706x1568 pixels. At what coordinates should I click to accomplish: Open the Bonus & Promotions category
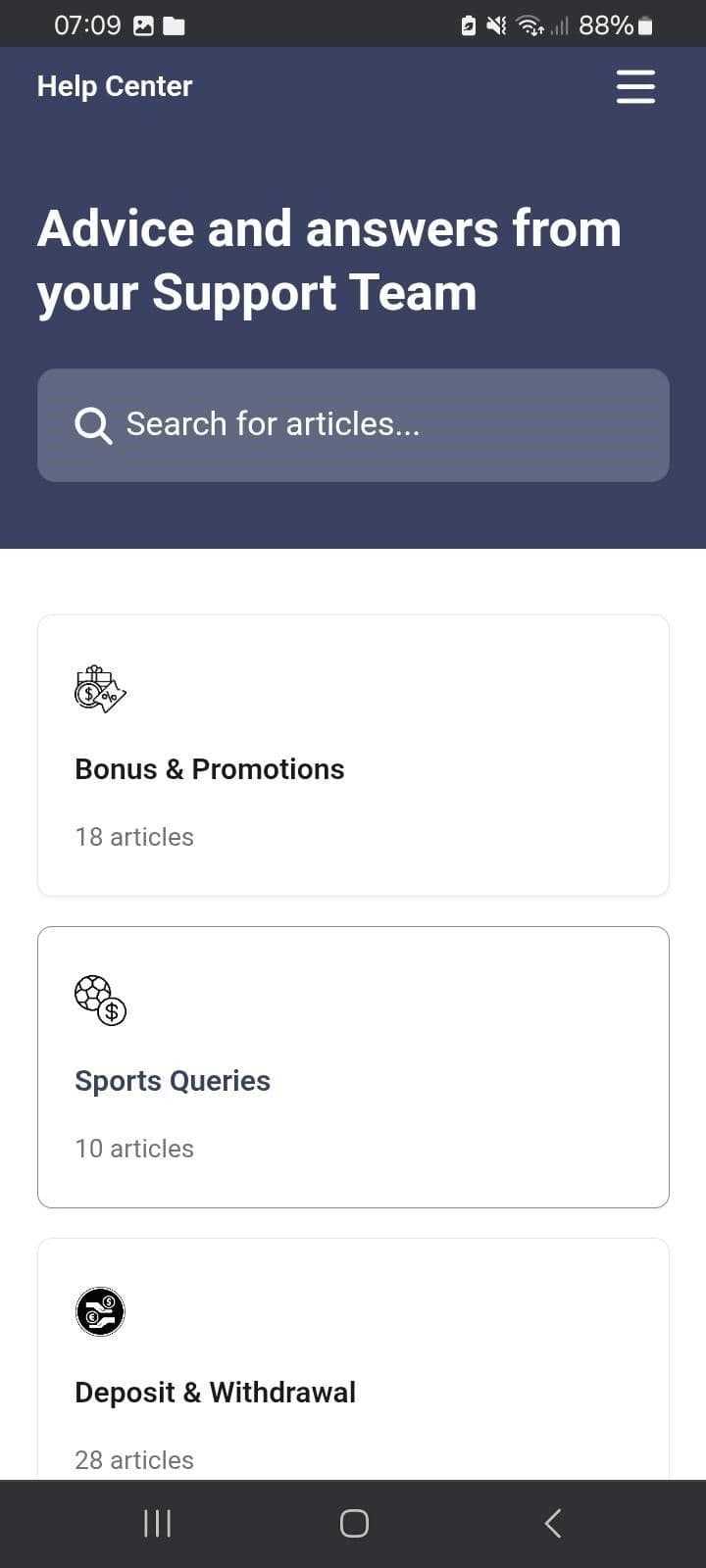(353, 755)
